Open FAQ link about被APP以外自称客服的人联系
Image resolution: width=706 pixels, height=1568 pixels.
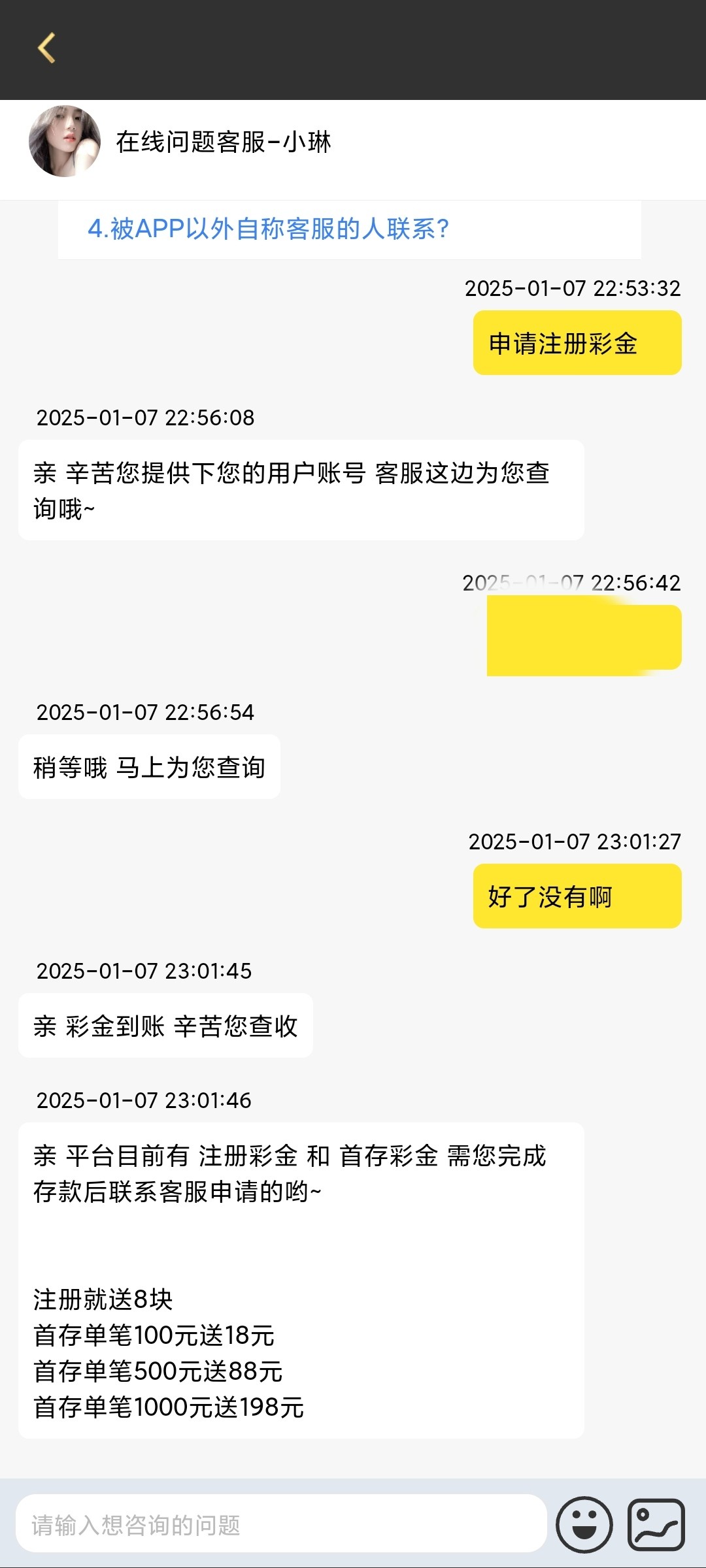pyautogui.click(x=268, y=229)
